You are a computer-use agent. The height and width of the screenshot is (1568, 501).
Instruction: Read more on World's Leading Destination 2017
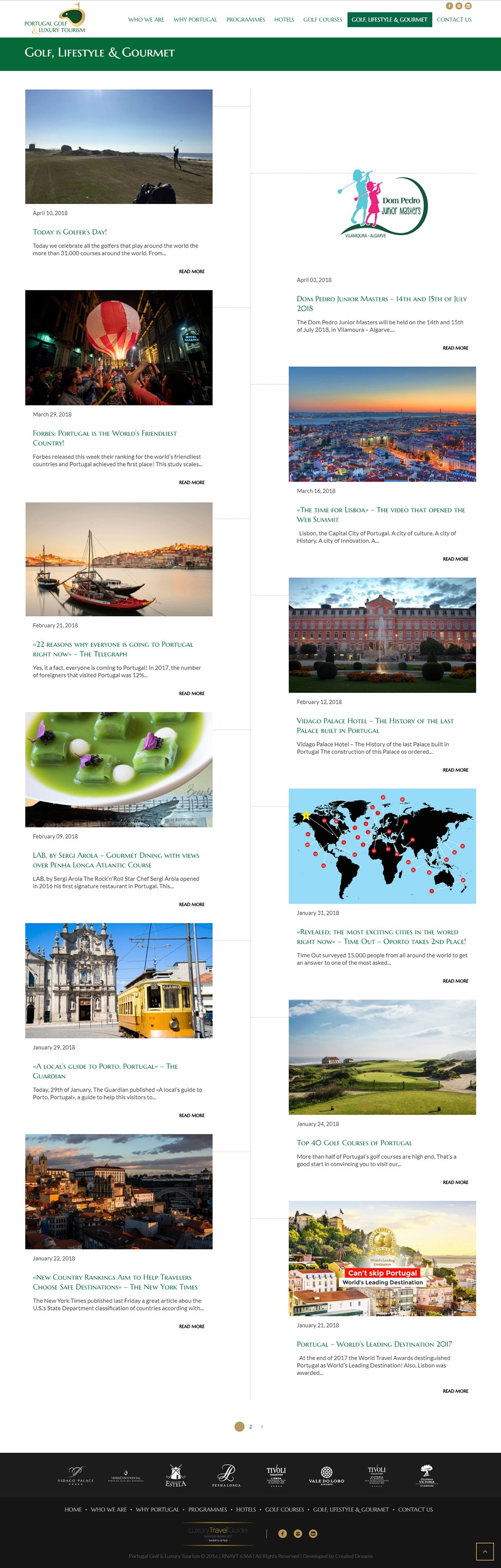(x=455, y=1391)
